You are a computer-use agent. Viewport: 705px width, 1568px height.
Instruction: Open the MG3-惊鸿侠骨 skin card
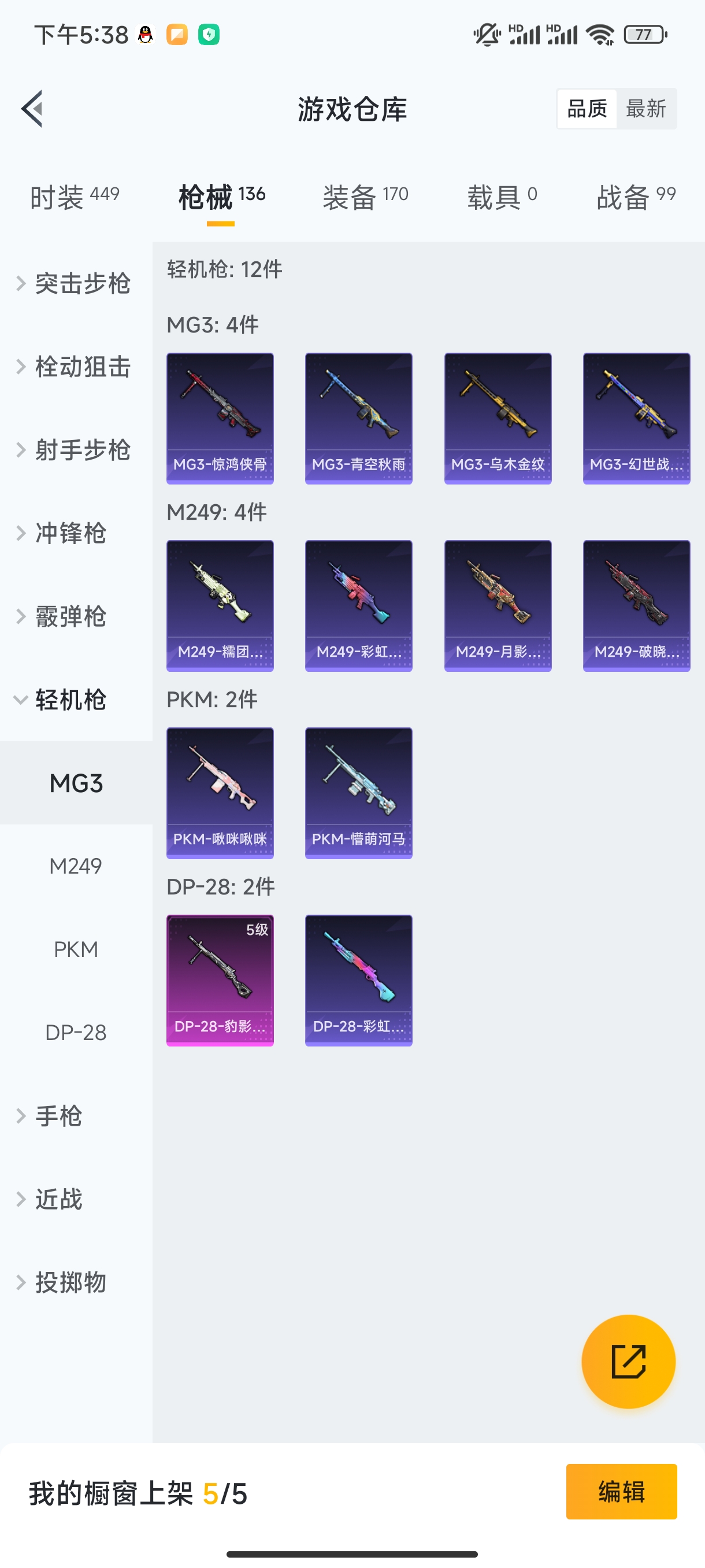coord(220,418)
